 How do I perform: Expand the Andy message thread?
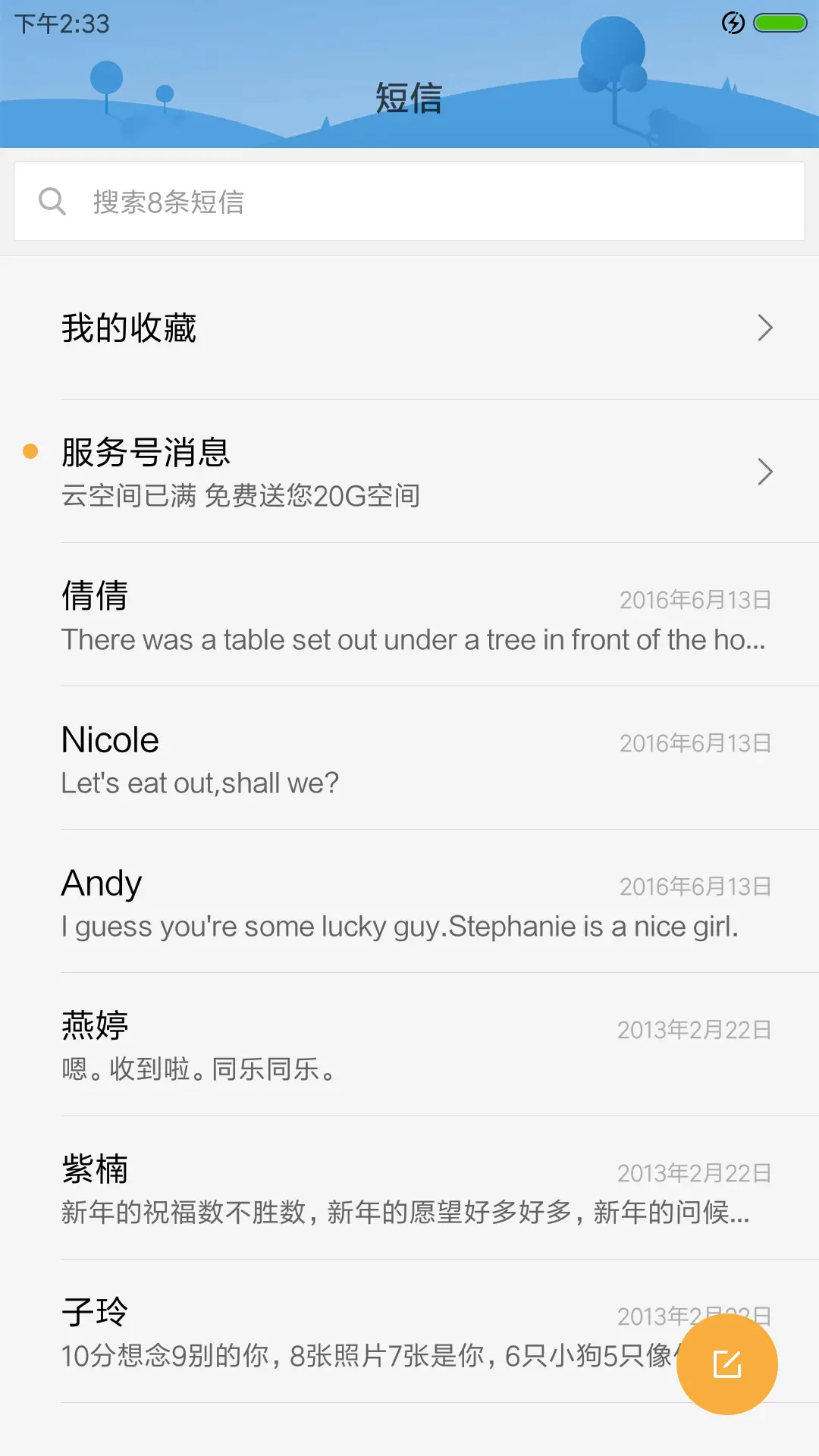(x=409, y=902)
